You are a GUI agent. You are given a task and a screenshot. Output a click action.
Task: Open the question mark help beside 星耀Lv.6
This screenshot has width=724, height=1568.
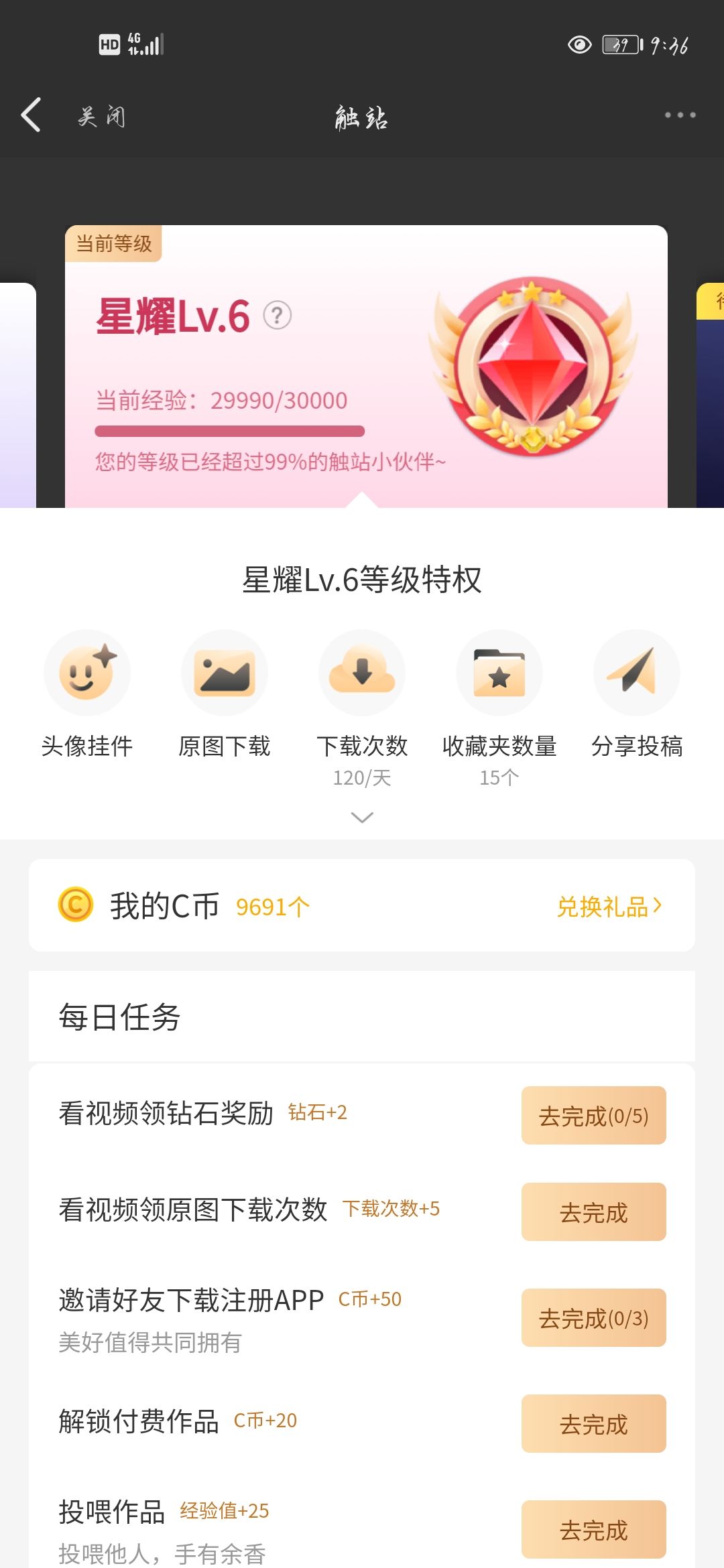[x=277, y=315]
